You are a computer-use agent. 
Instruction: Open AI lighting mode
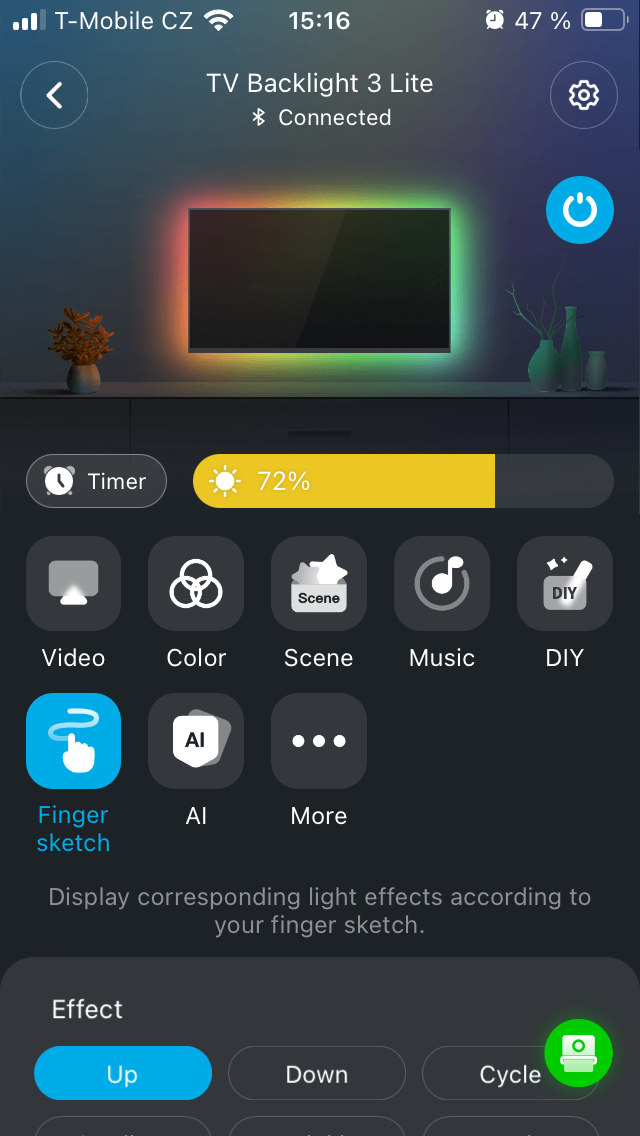196,741
